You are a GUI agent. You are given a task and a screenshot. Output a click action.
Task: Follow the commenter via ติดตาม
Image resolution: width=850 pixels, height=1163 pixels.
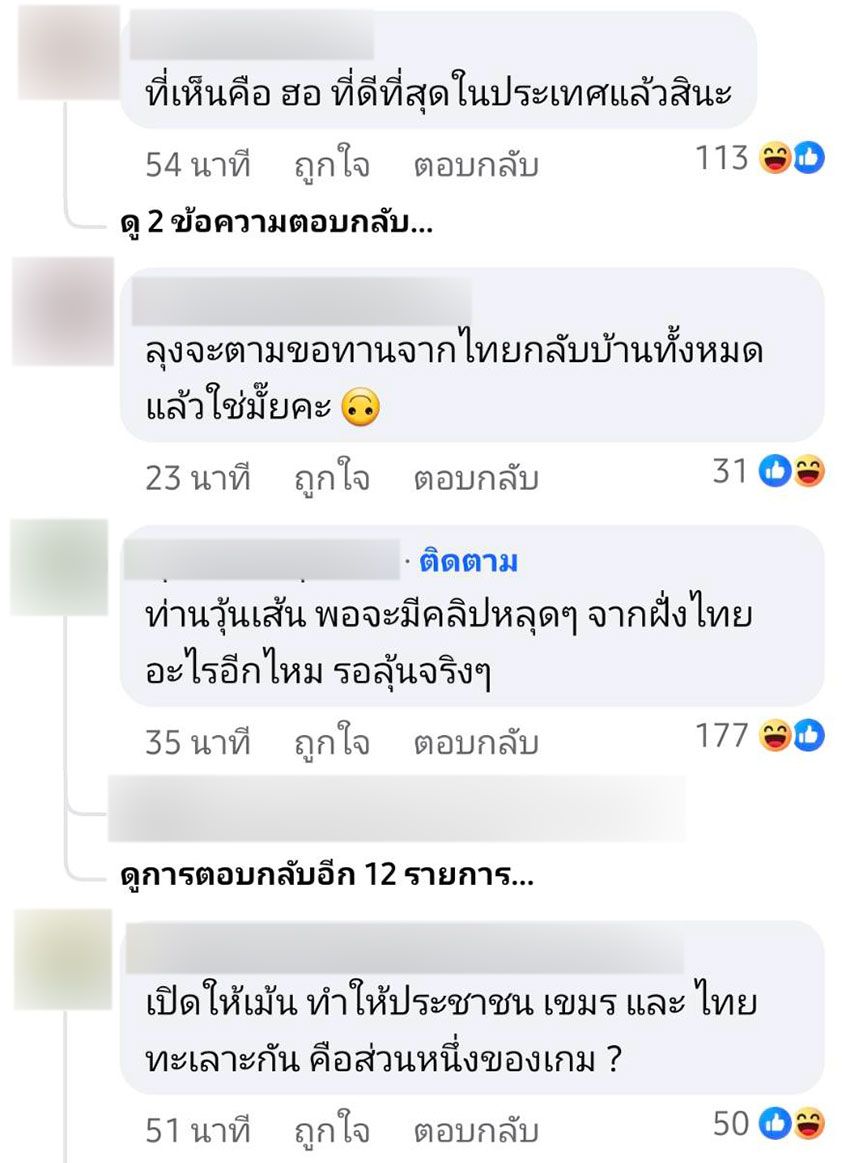pos(468,563)
